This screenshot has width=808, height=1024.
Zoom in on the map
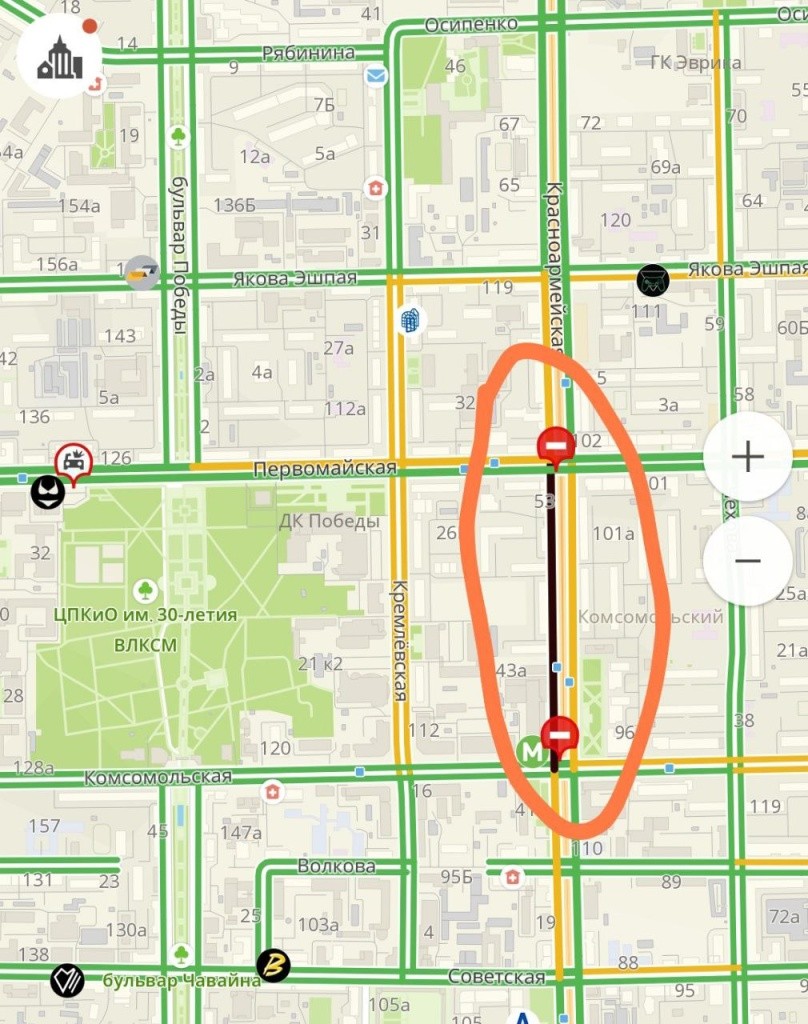747,457
